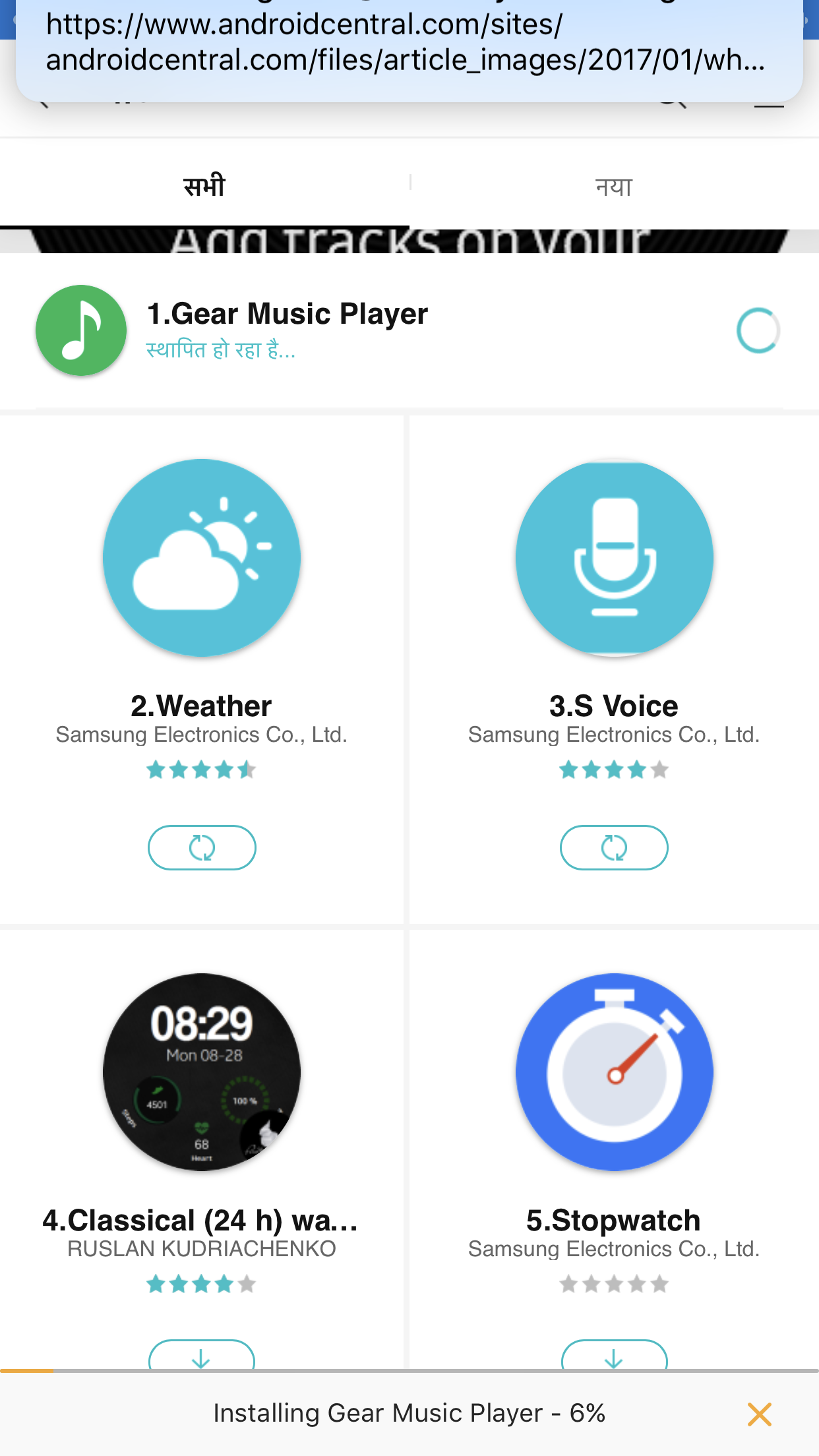Image resolution: width=819 pixels, height=1456 pixels.
Task: Open the Stopwatch app card
Action: coord(614,1108)
